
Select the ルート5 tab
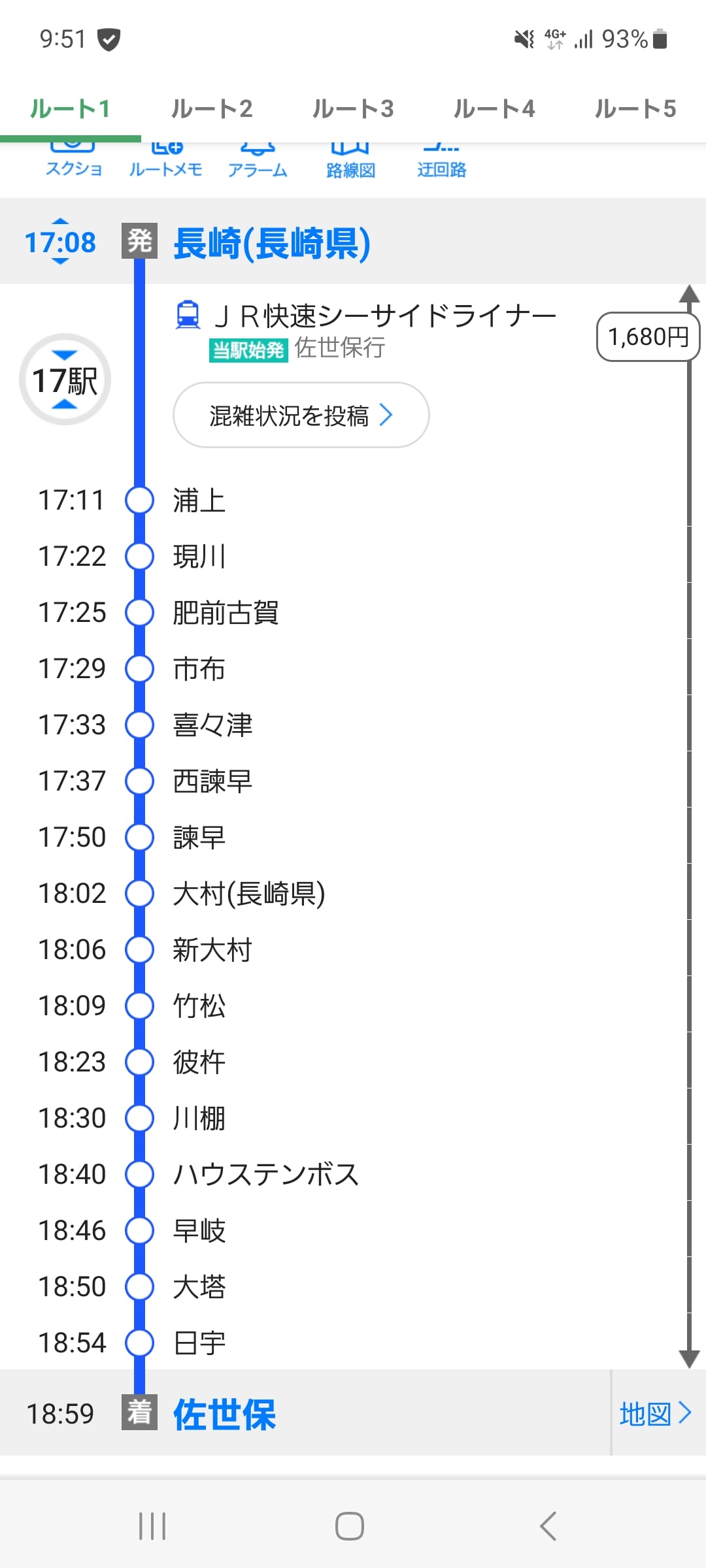click(x=635, y=108)
